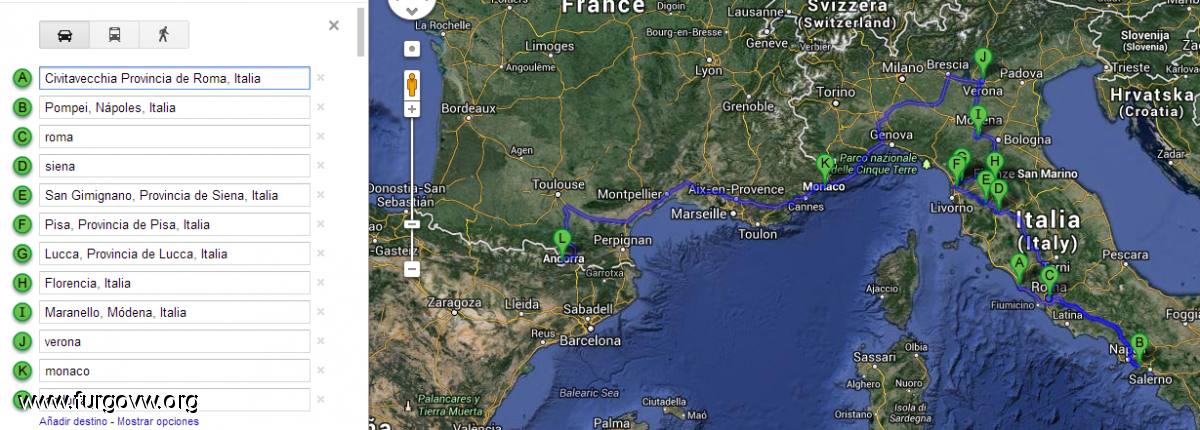
Task: Switch to driving directions mode
Action: coord(64,35)
